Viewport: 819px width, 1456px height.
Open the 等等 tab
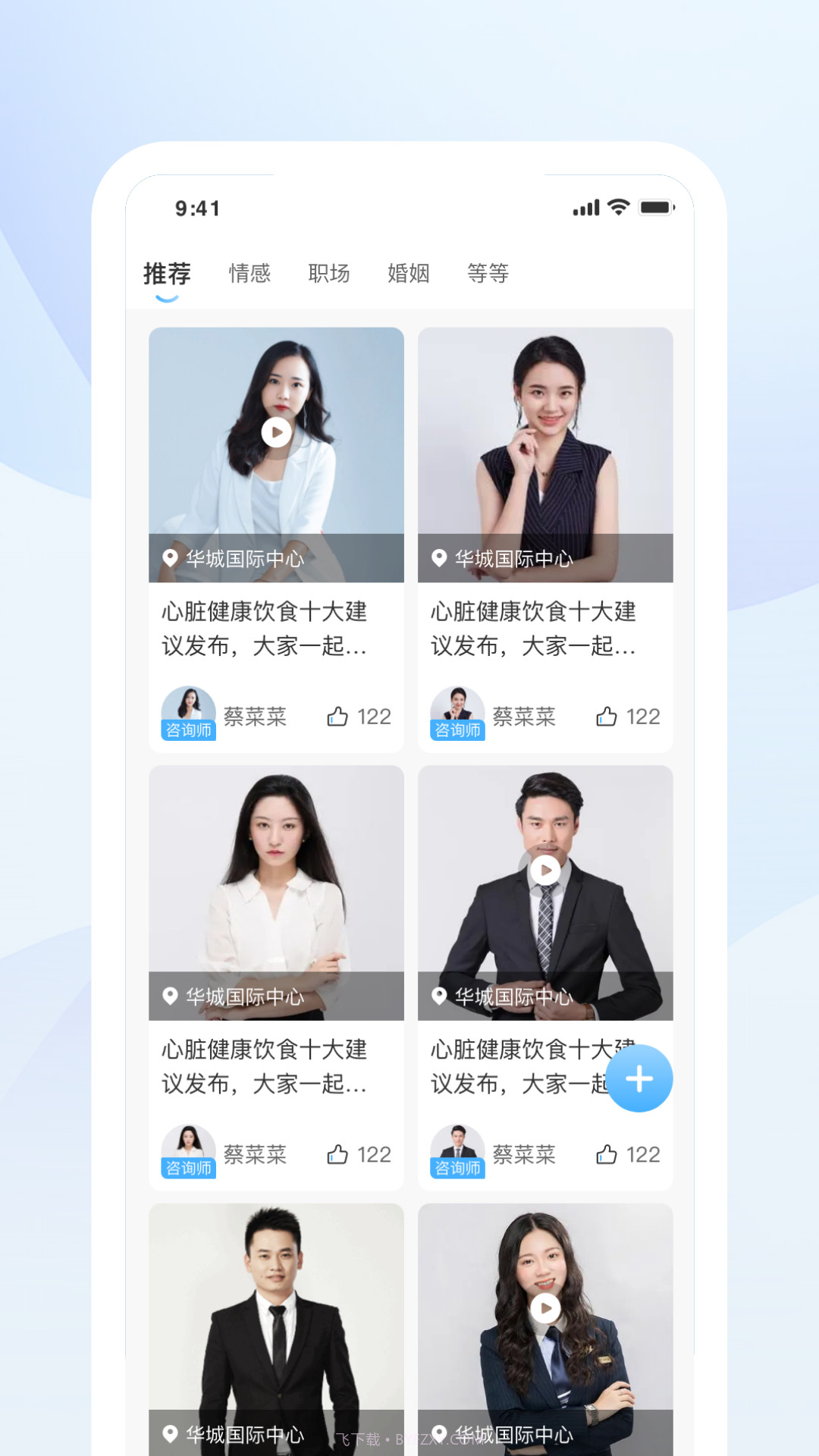click(489, 274)
